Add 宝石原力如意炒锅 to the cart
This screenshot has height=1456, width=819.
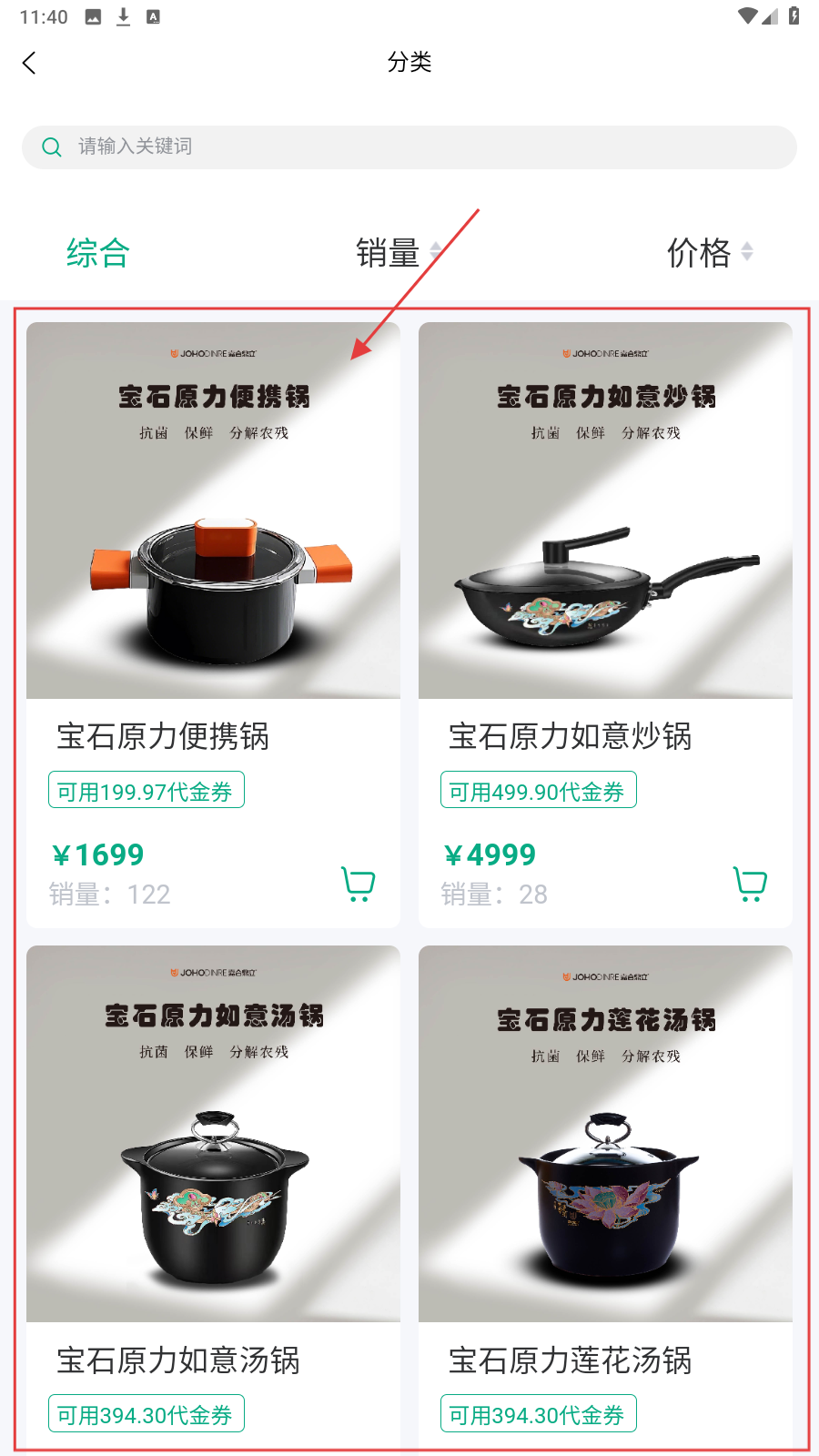pos(750,884)
